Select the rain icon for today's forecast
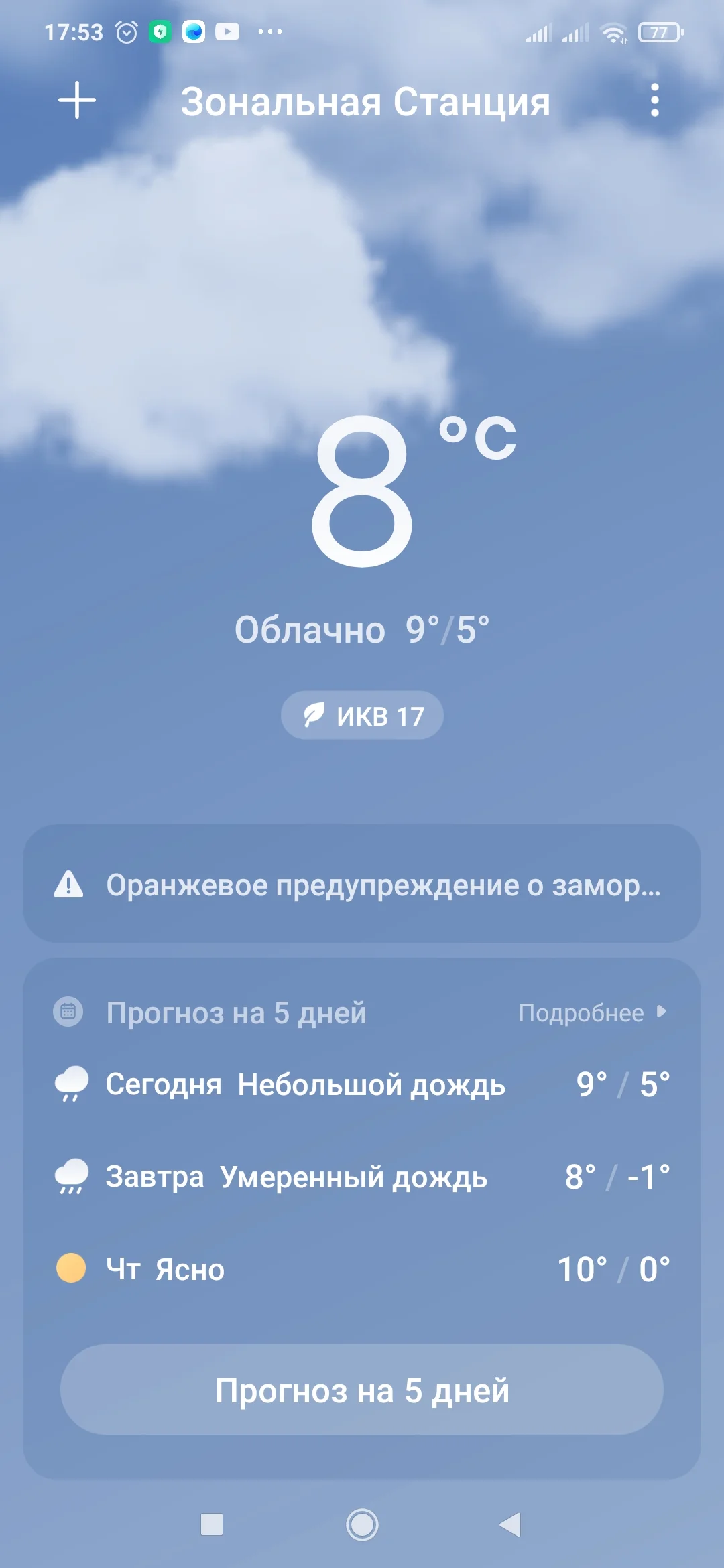 [x=71, y=1084]
